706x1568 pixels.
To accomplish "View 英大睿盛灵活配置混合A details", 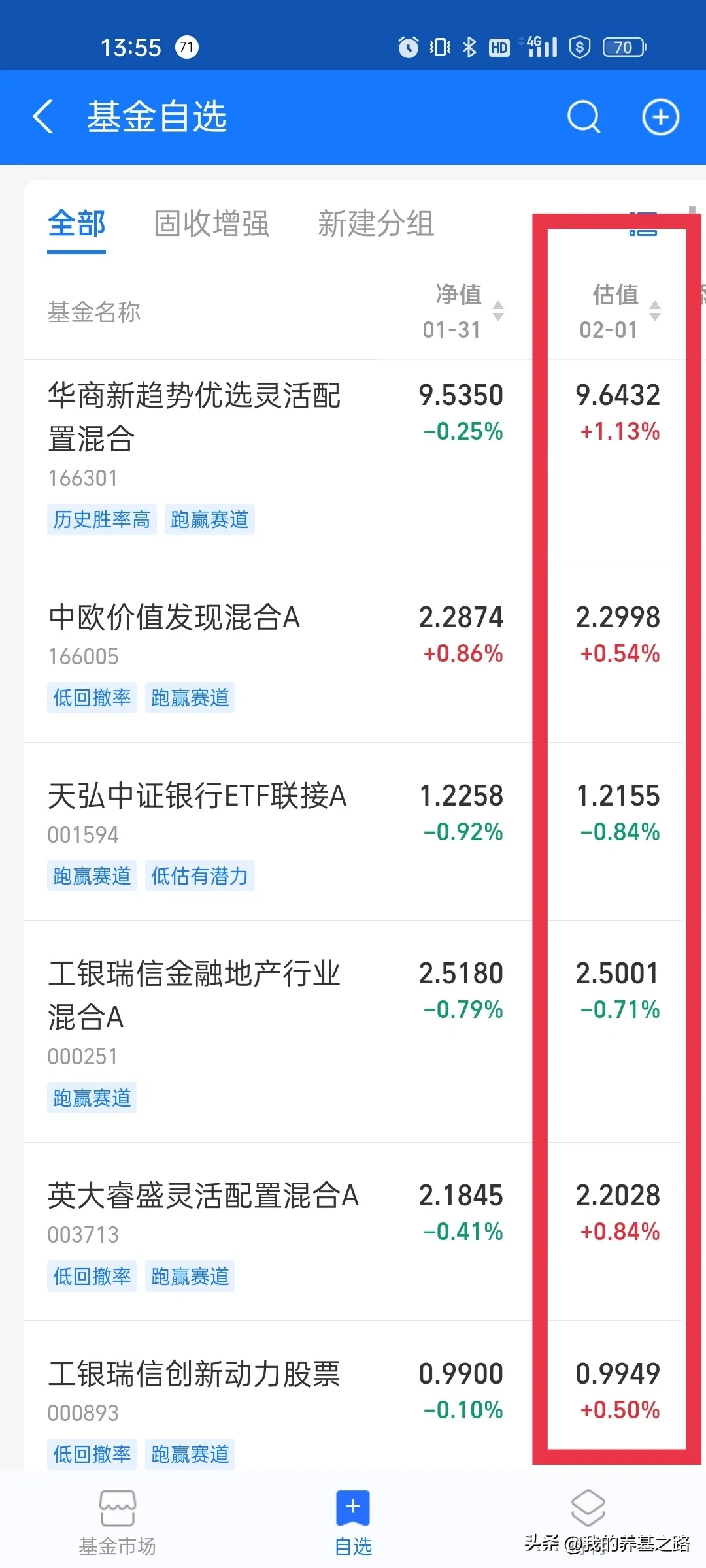I will (x=203, y=1196).
